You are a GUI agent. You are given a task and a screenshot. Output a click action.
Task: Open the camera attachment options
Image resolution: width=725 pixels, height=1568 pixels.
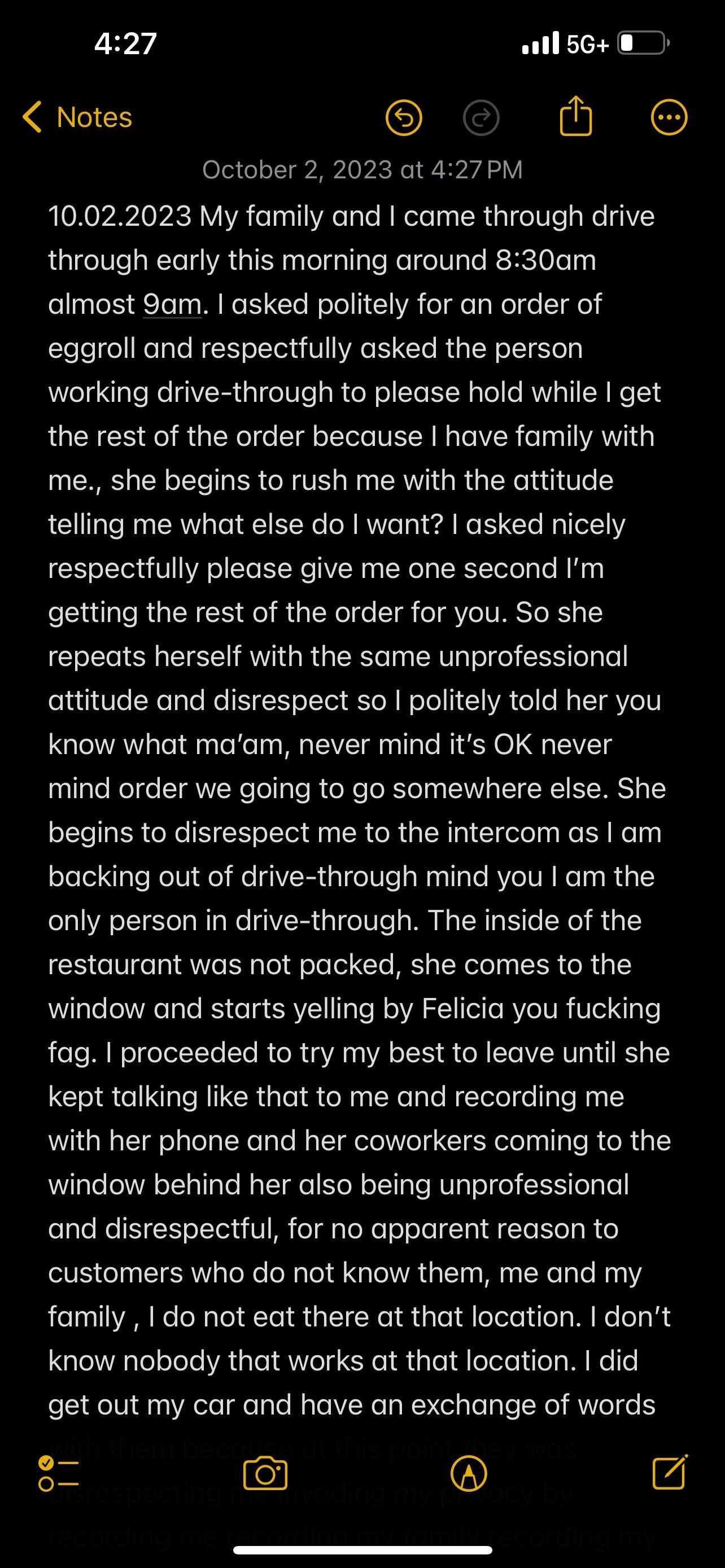[x=265, y=1474]
